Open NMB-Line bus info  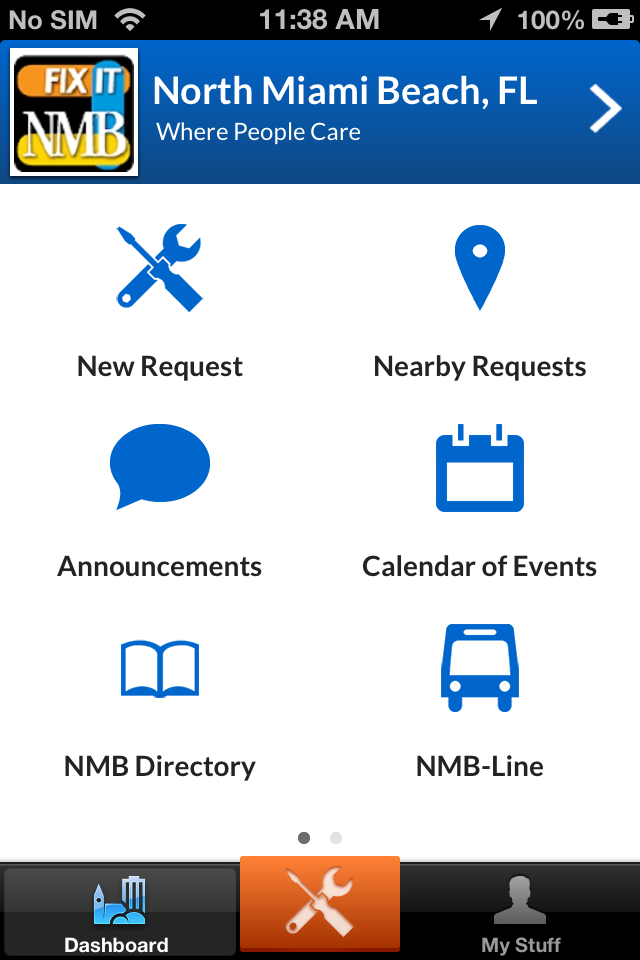point(480,700)
